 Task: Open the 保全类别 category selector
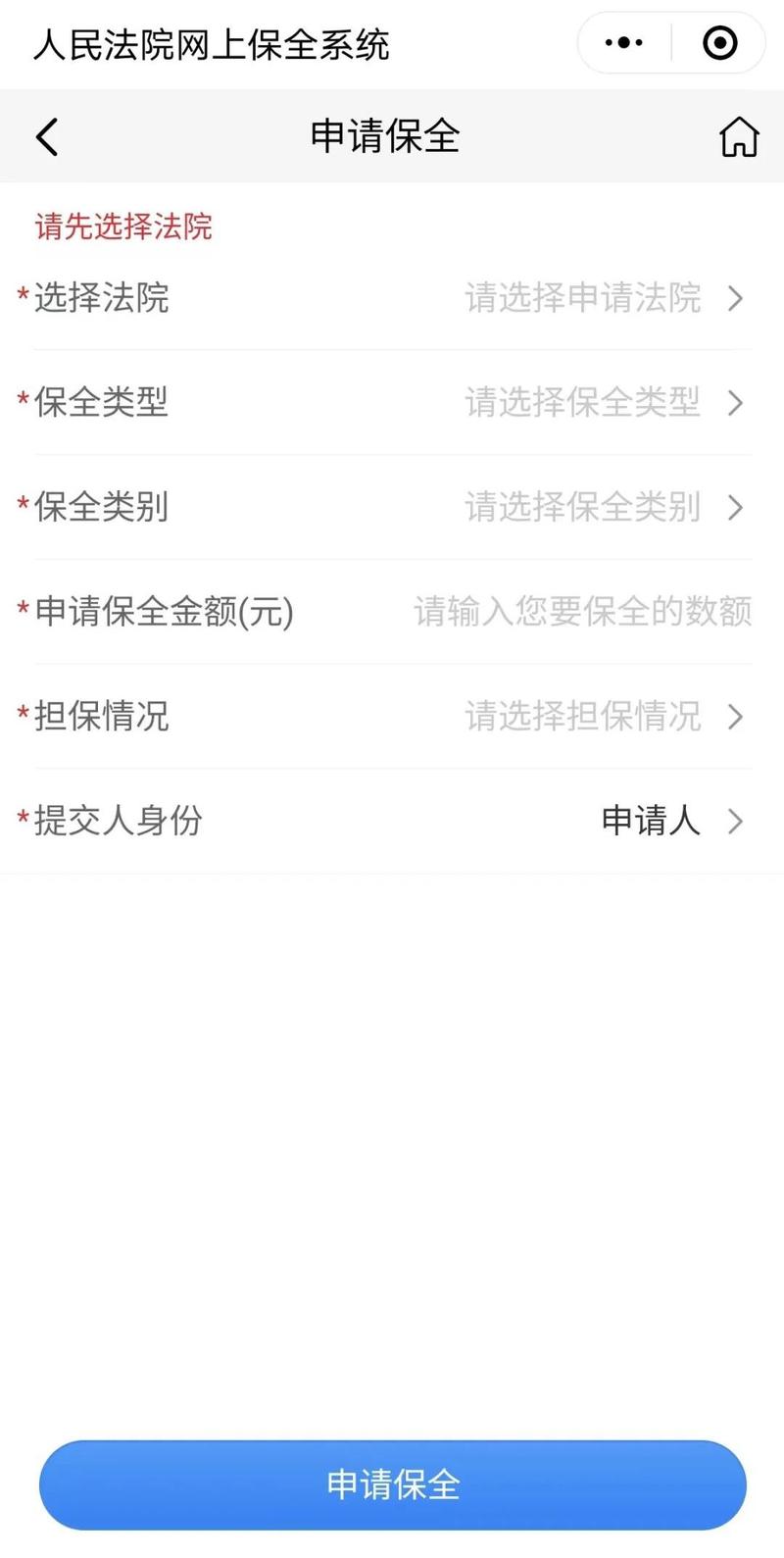[392, 508]
